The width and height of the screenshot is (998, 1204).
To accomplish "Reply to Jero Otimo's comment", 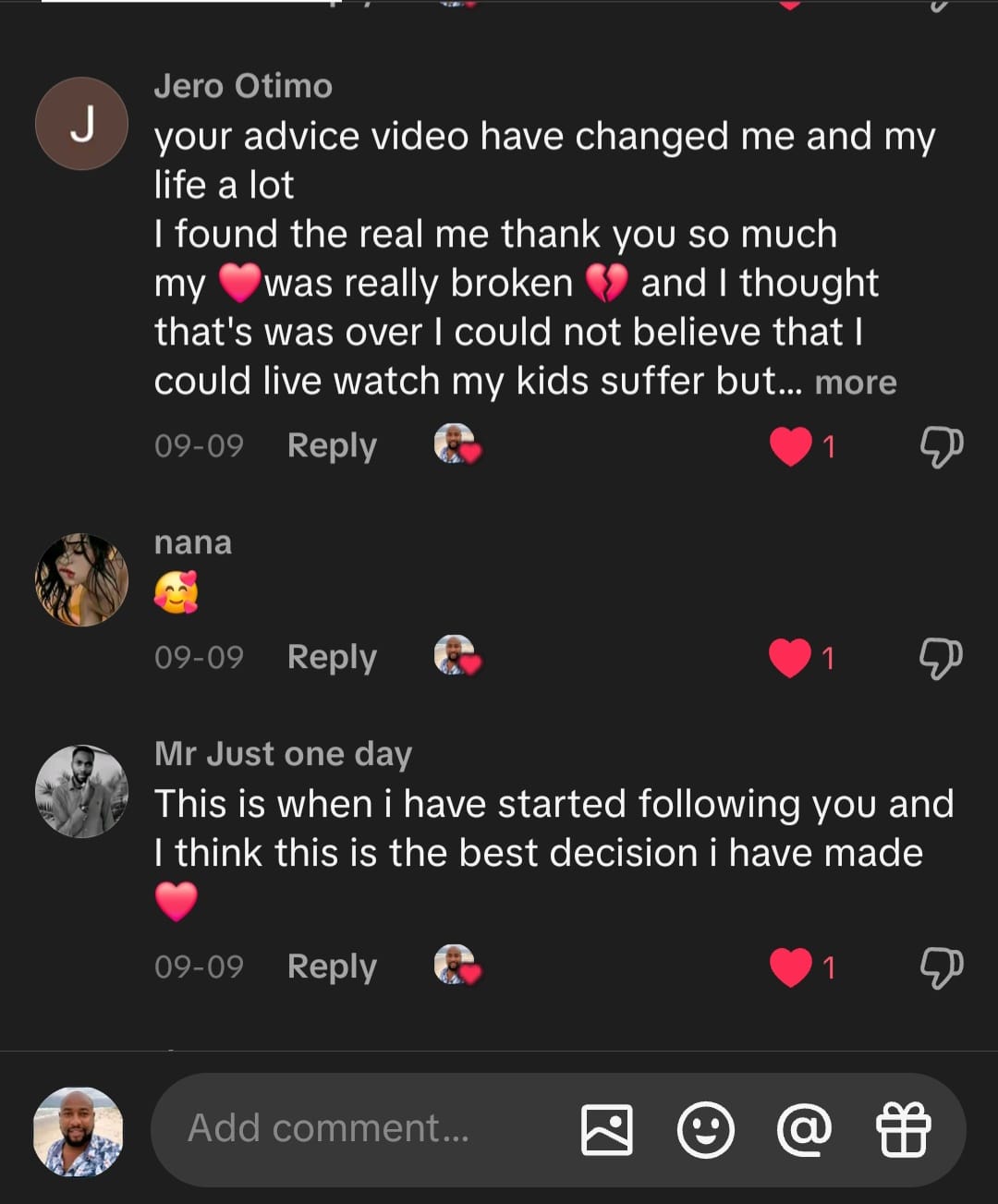I will point(332,446).
